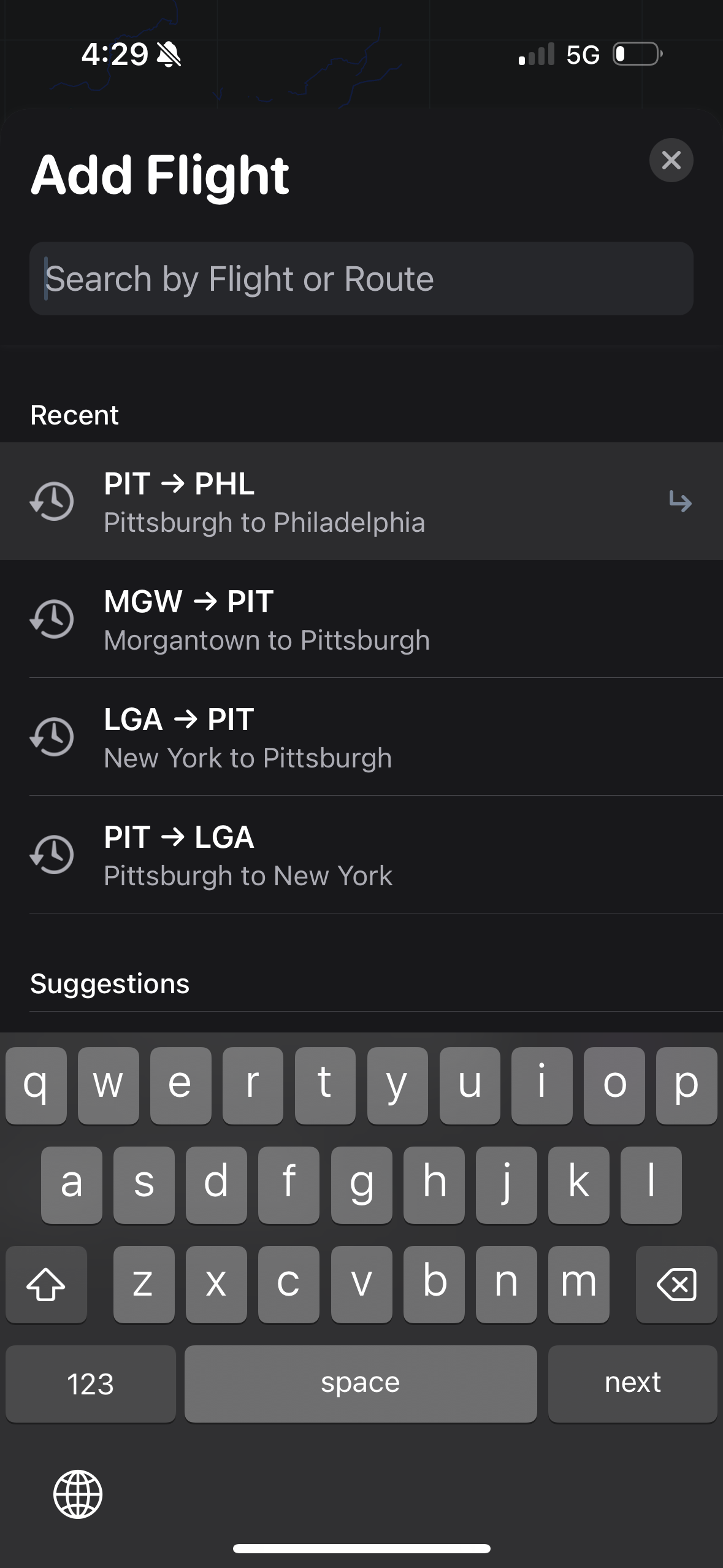Tap the clock icon beside LGA → PIT
The width and height of the screenshot is (723, 1568).
coord(52,736)
